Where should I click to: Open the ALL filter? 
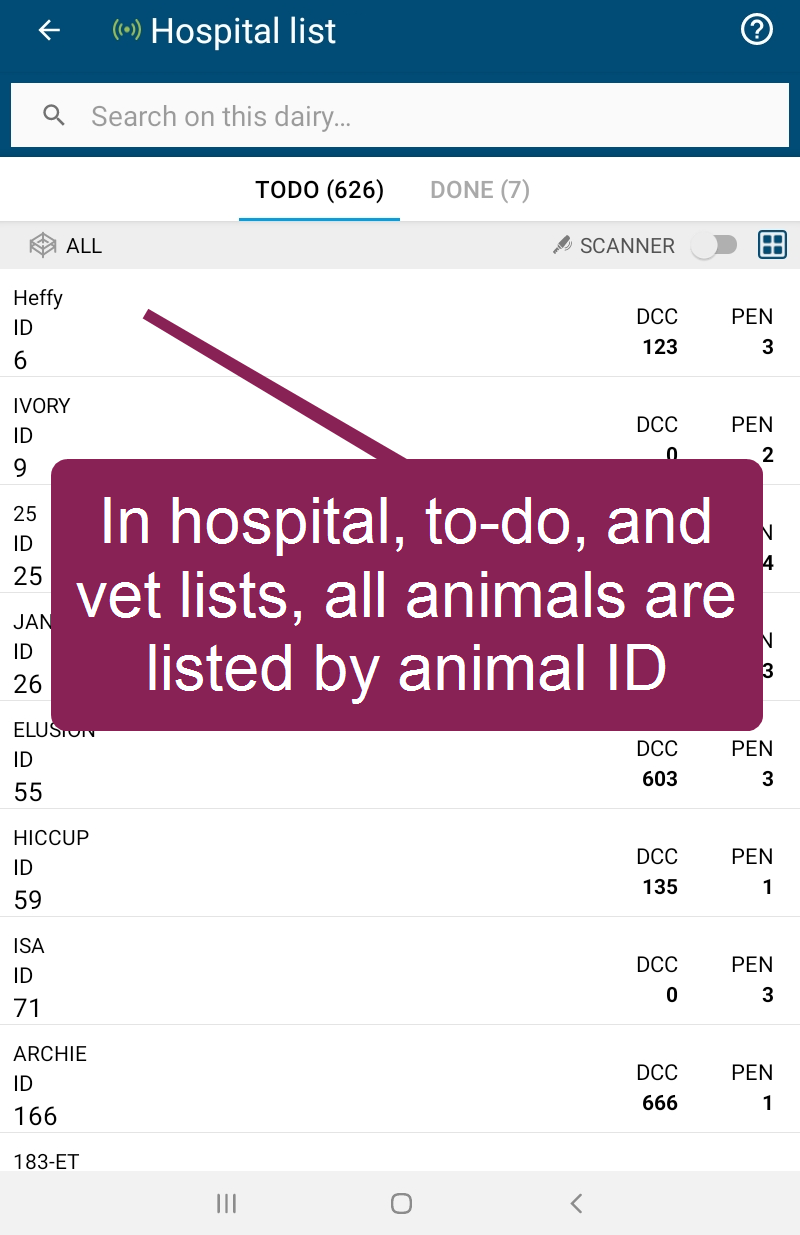[x=66, y=245]
